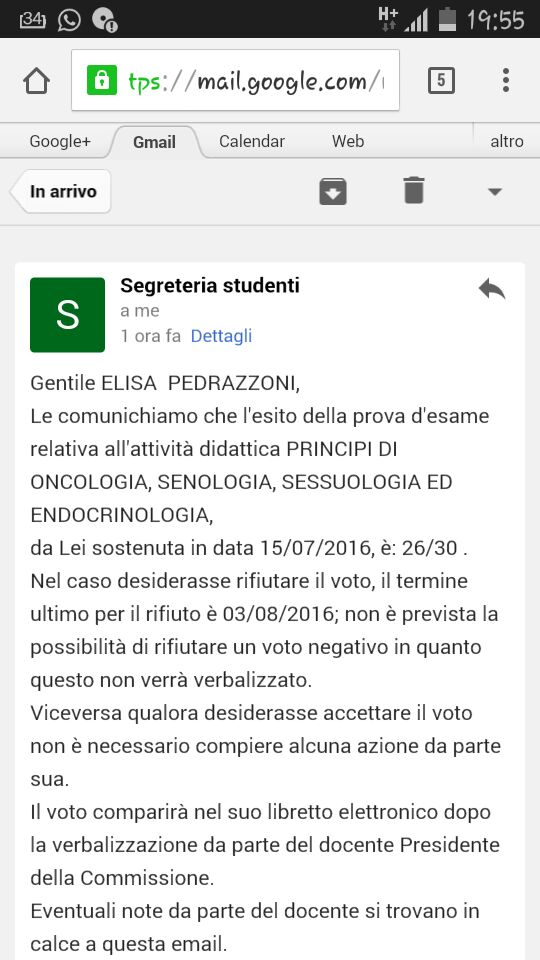Image resolution: width=540 pixels, height=960 pixels.
Task: Open the Web tab
Action: click(x=348, y=141)
